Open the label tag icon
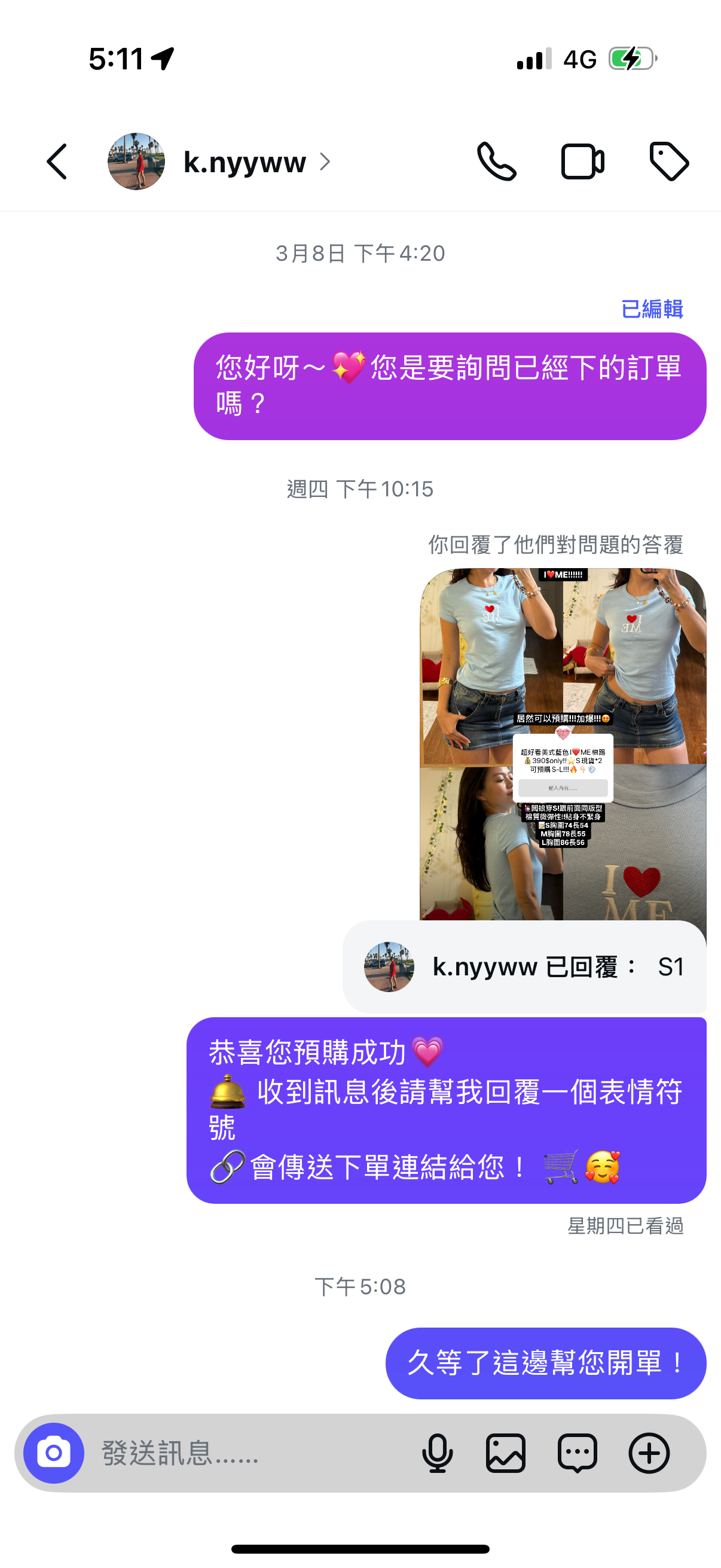 coord(668,162)
